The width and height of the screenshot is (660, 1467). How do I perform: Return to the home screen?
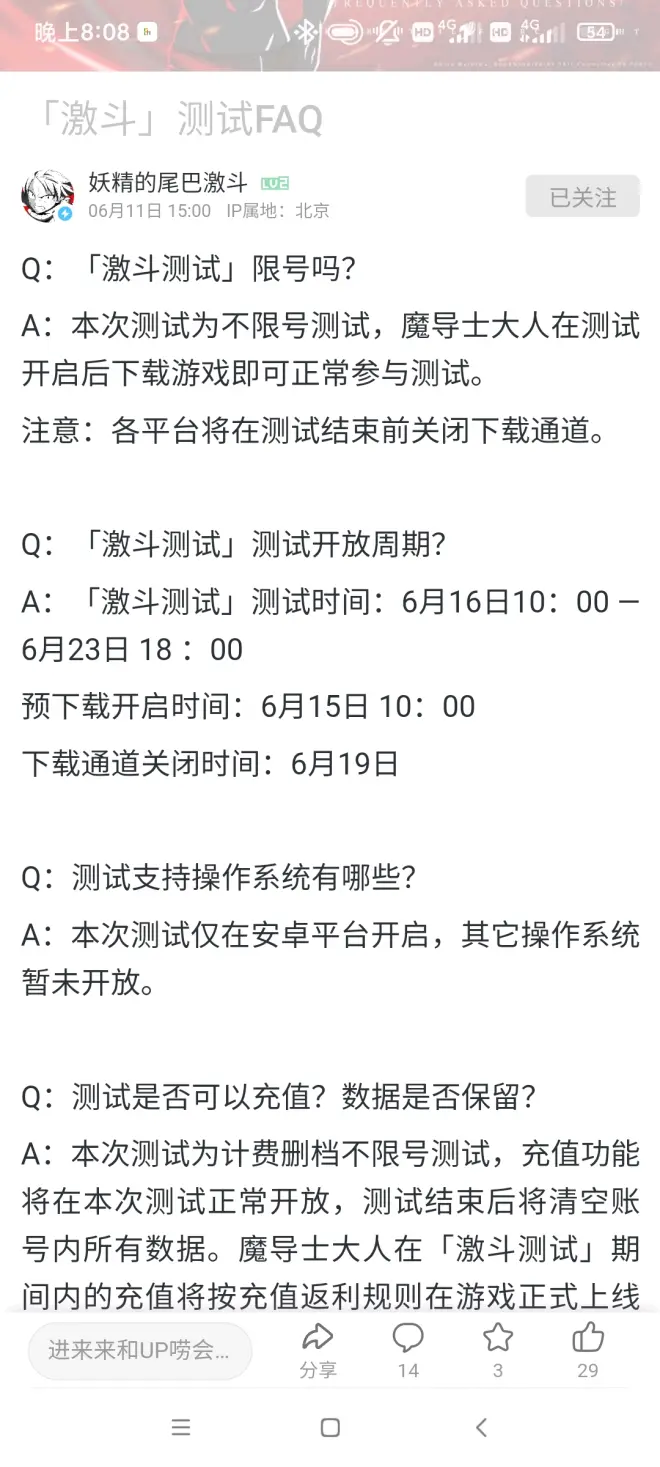pyautogui.click(x=330, y=1428)
